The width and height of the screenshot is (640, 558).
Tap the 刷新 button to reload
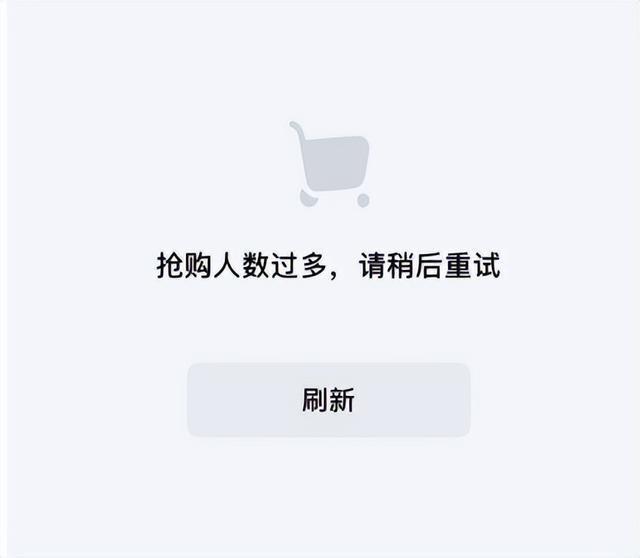coord(328,400)
